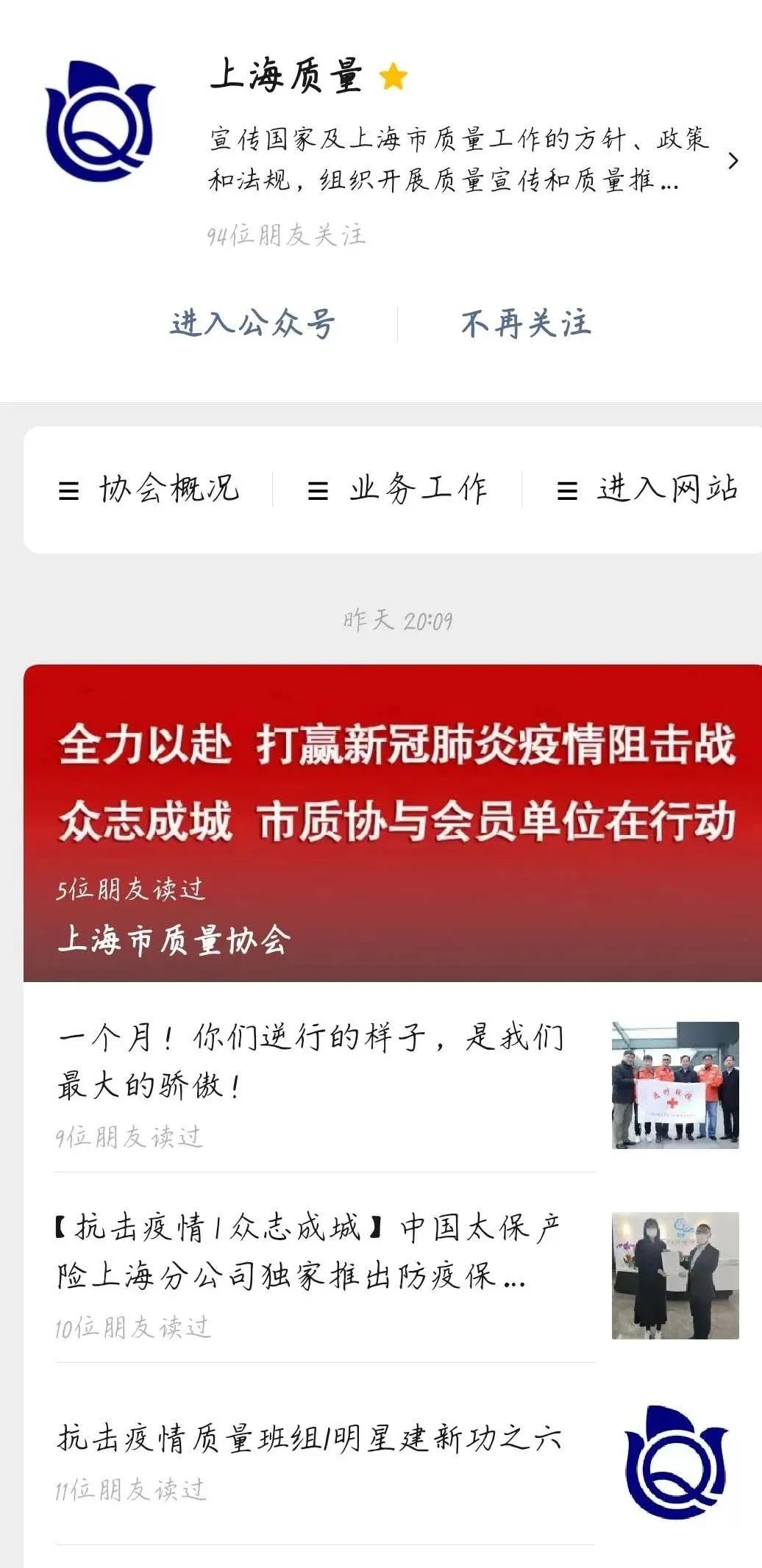762x1568 pixels.
Task: Open the 协会概况 menu
Action: [x=149, y=489]
